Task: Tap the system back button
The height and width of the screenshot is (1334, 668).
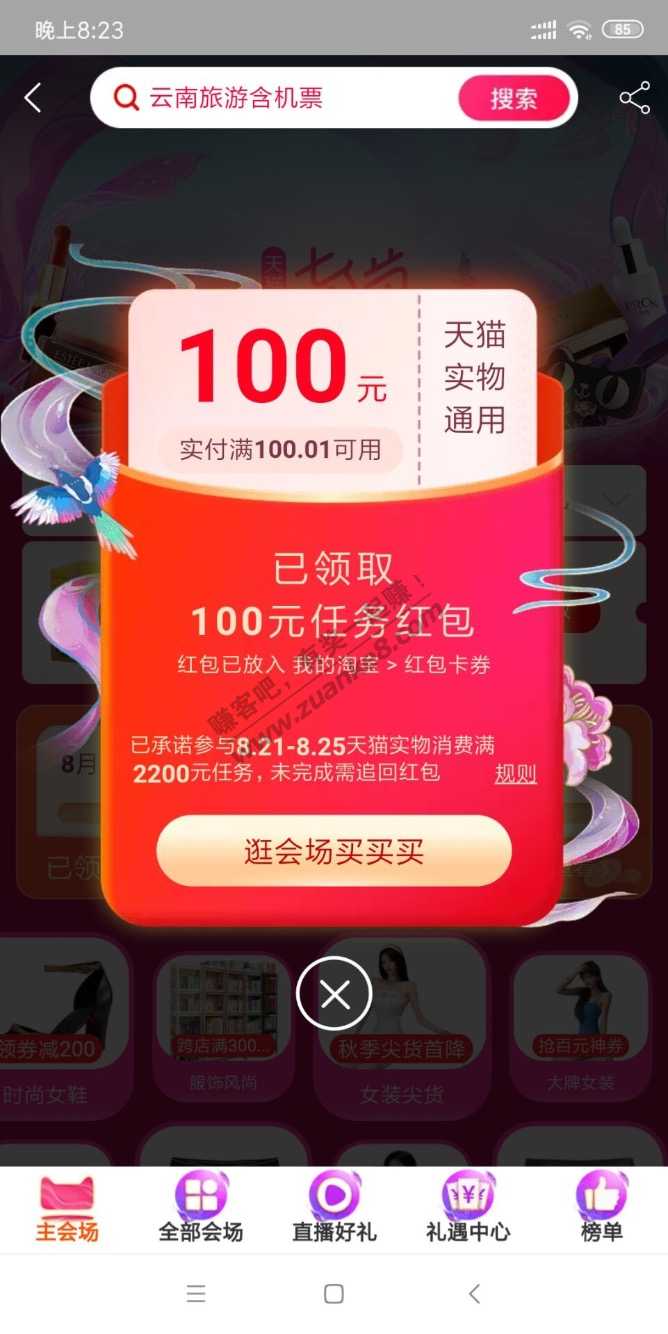Action: (x=474, y=1293)
